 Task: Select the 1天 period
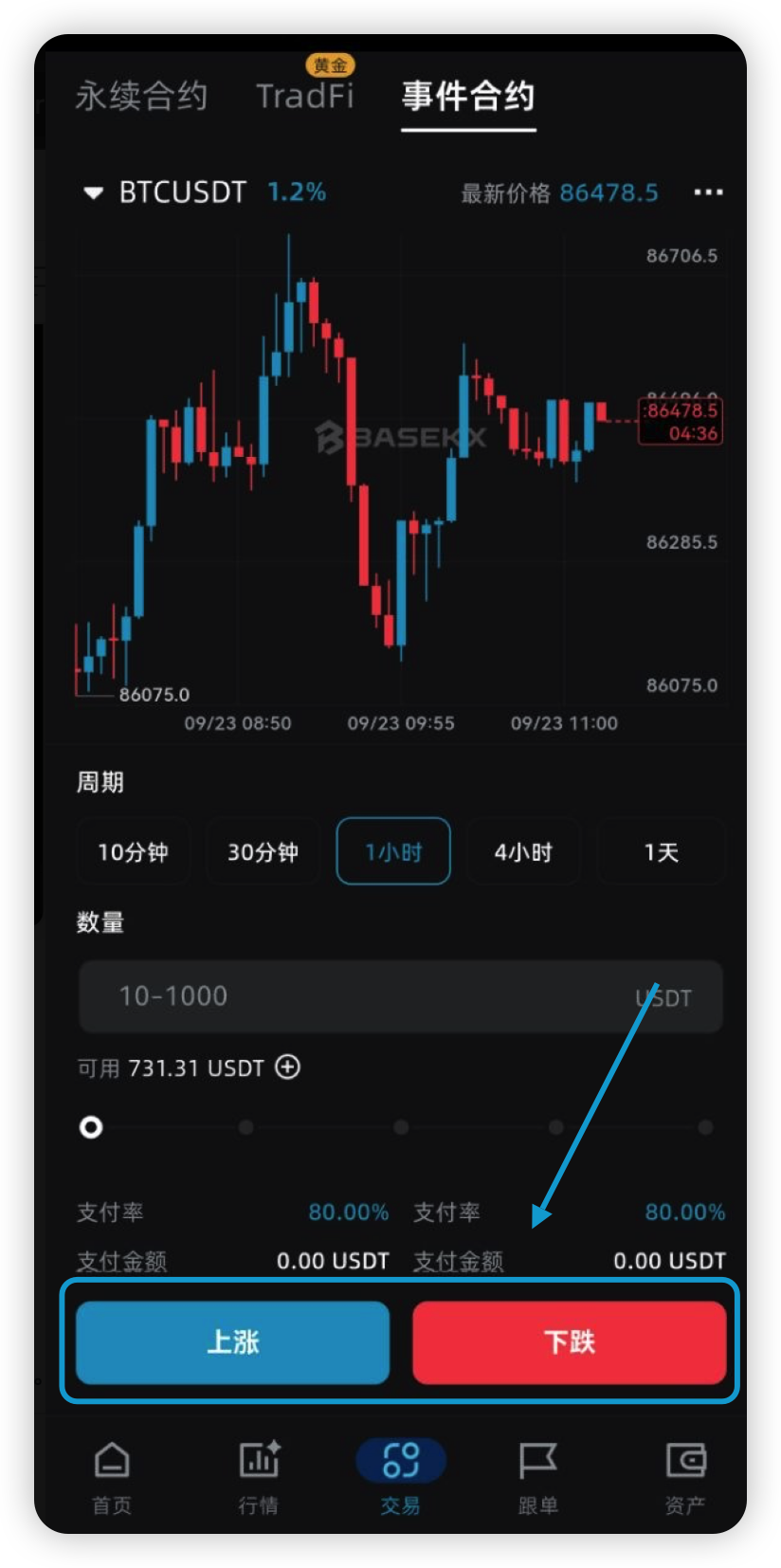point(662,851)
